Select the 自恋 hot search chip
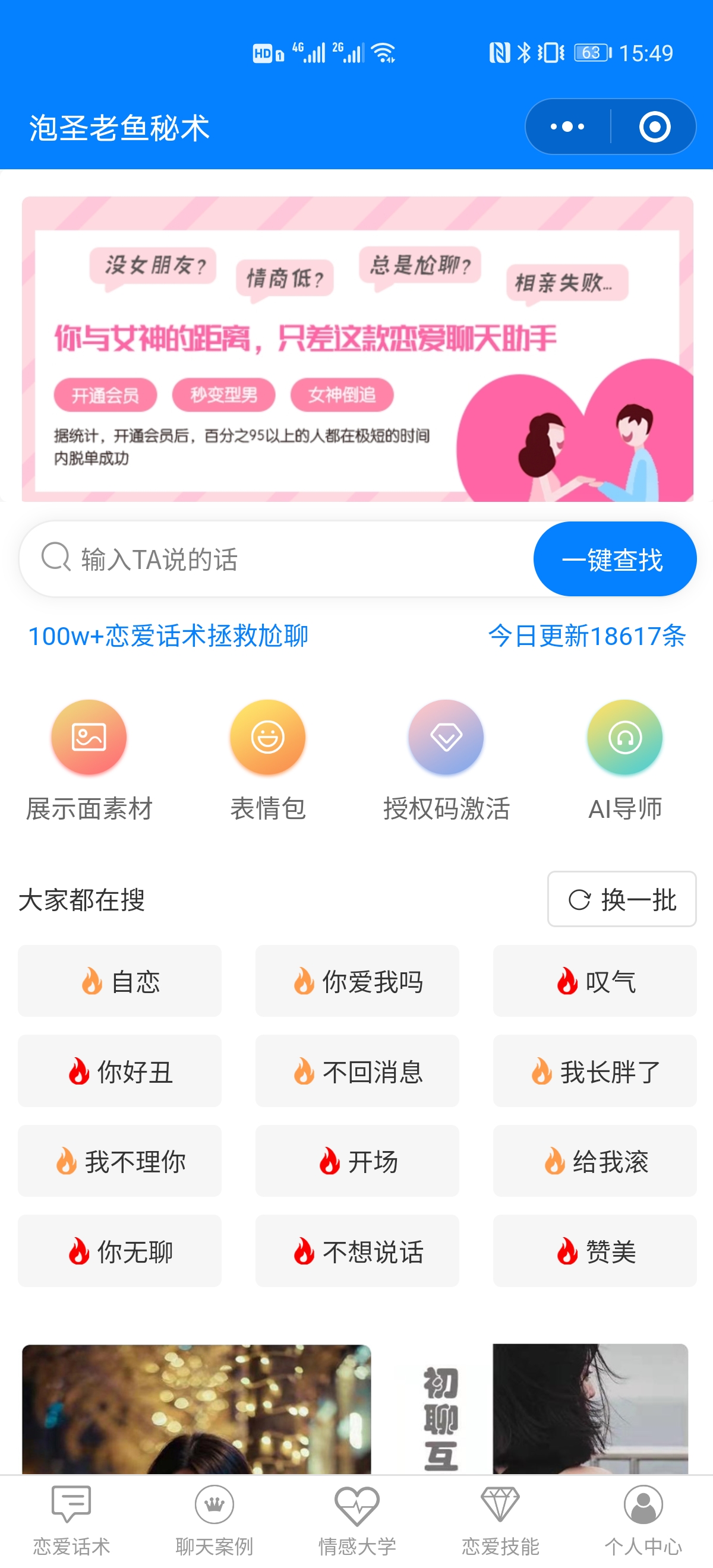Screen dimensions: 713x1568 [x=120, y=981]
